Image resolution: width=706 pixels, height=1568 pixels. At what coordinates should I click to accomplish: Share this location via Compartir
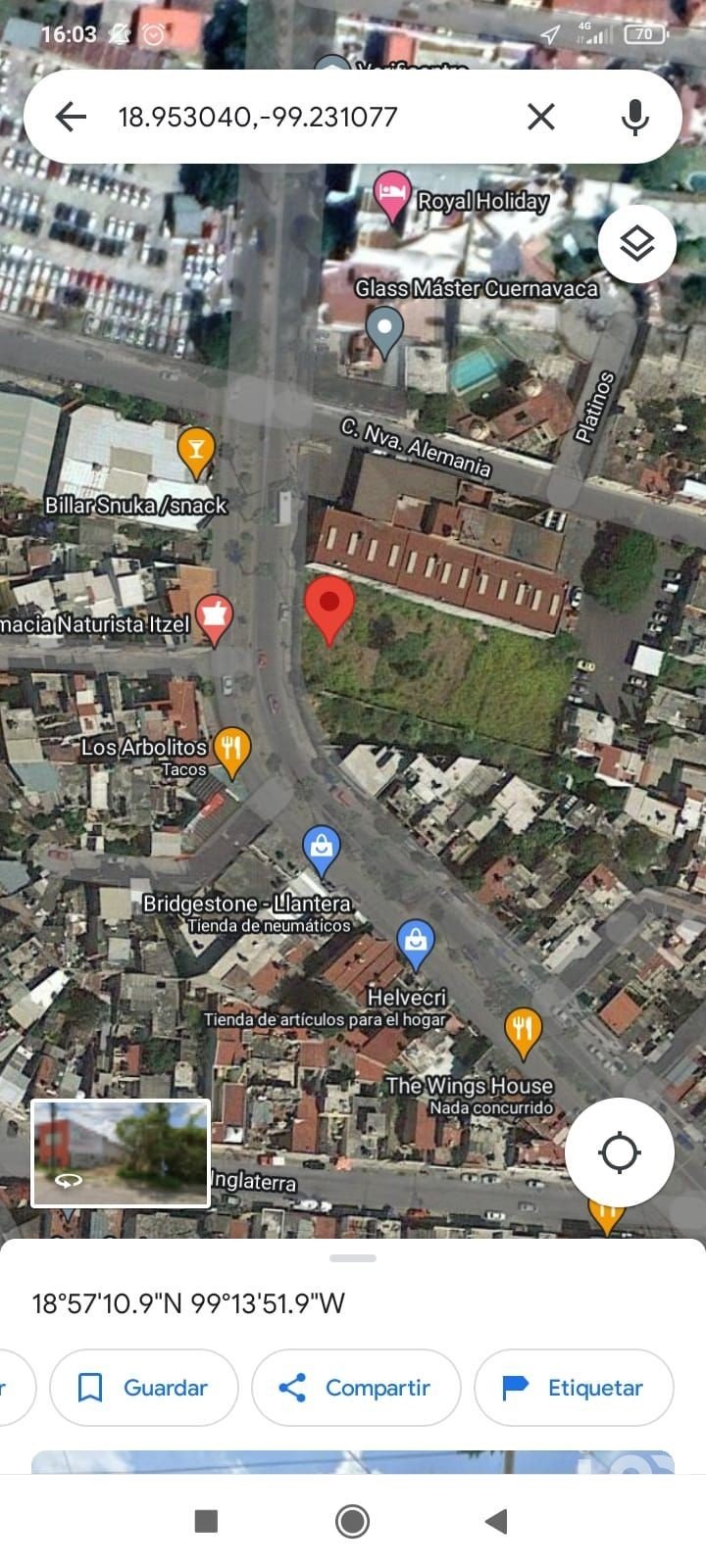[356, 1388]
